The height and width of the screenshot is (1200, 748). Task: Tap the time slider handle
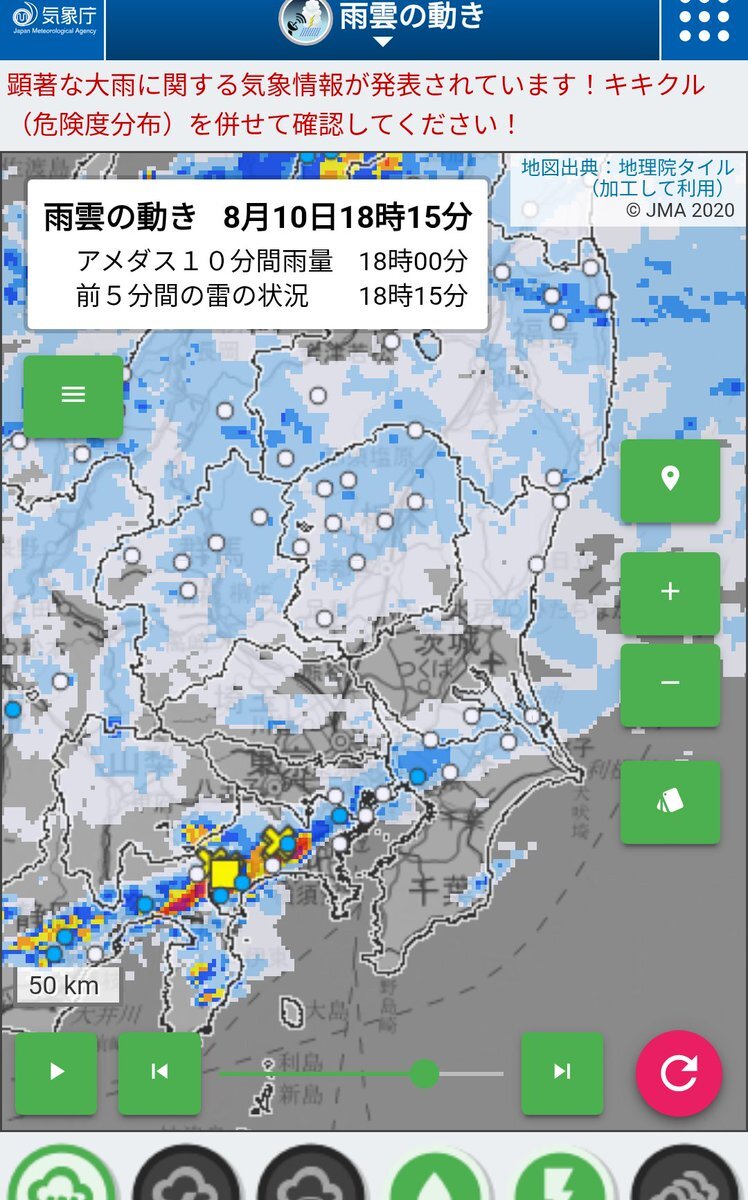click(425, 1074)
